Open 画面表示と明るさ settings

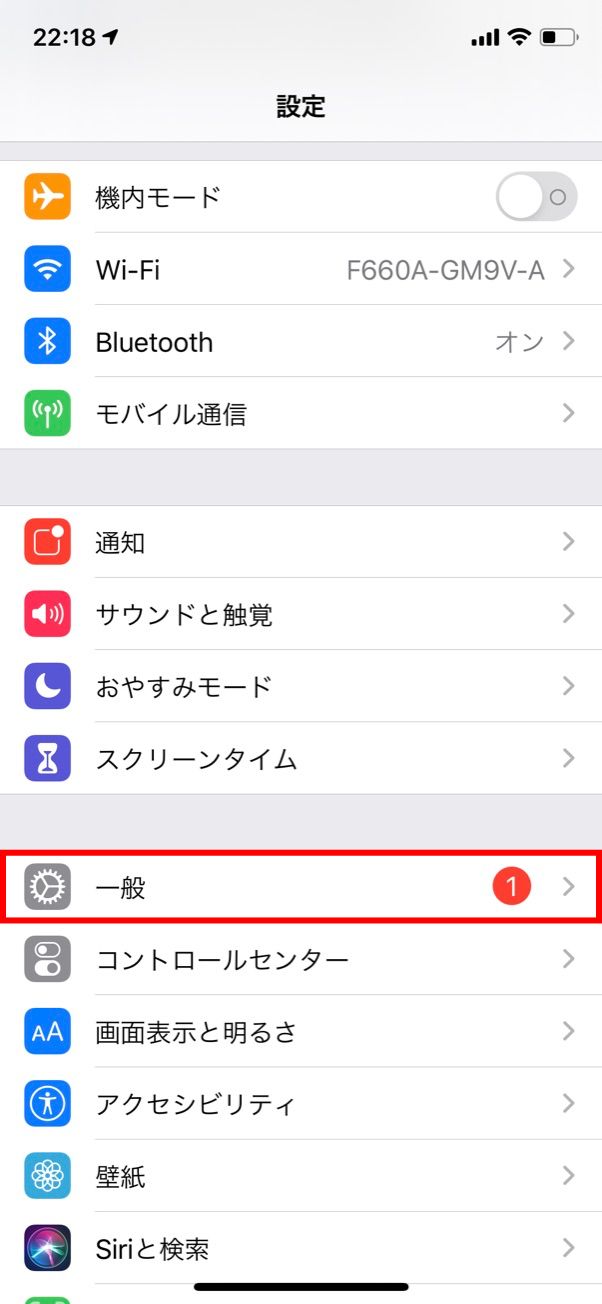pyautogui.click(x=301, y=1031)
